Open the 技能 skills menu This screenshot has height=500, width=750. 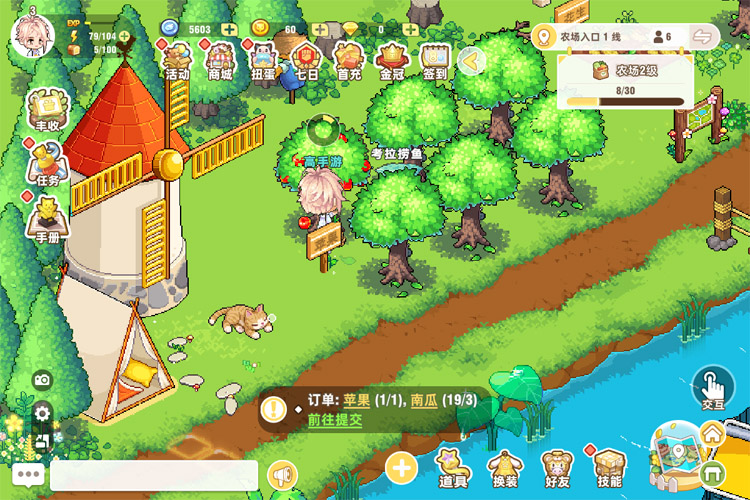point(608,468)
